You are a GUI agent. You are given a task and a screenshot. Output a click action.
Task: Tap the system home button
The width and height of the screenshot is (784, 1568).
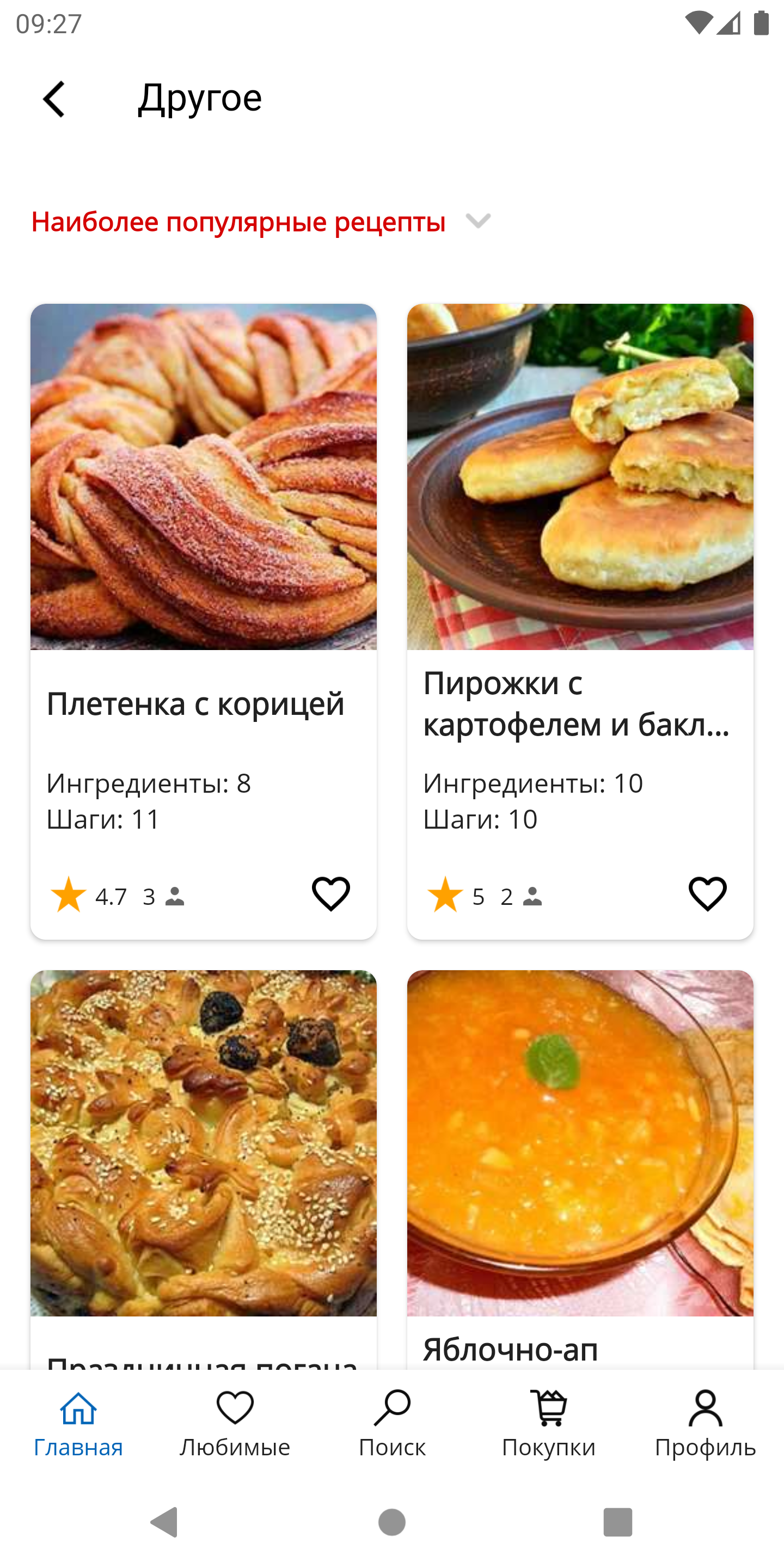click(x=392, y=1522)
